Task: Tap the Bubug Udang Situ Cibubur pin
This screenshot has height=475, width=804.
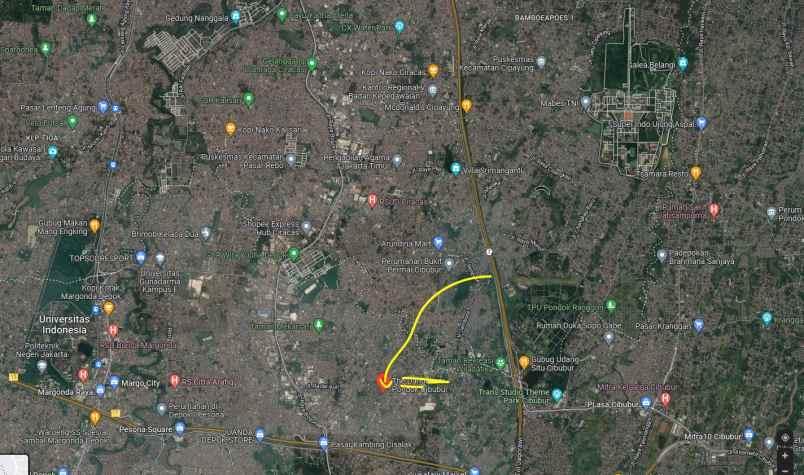Action: tap(524, 362)
